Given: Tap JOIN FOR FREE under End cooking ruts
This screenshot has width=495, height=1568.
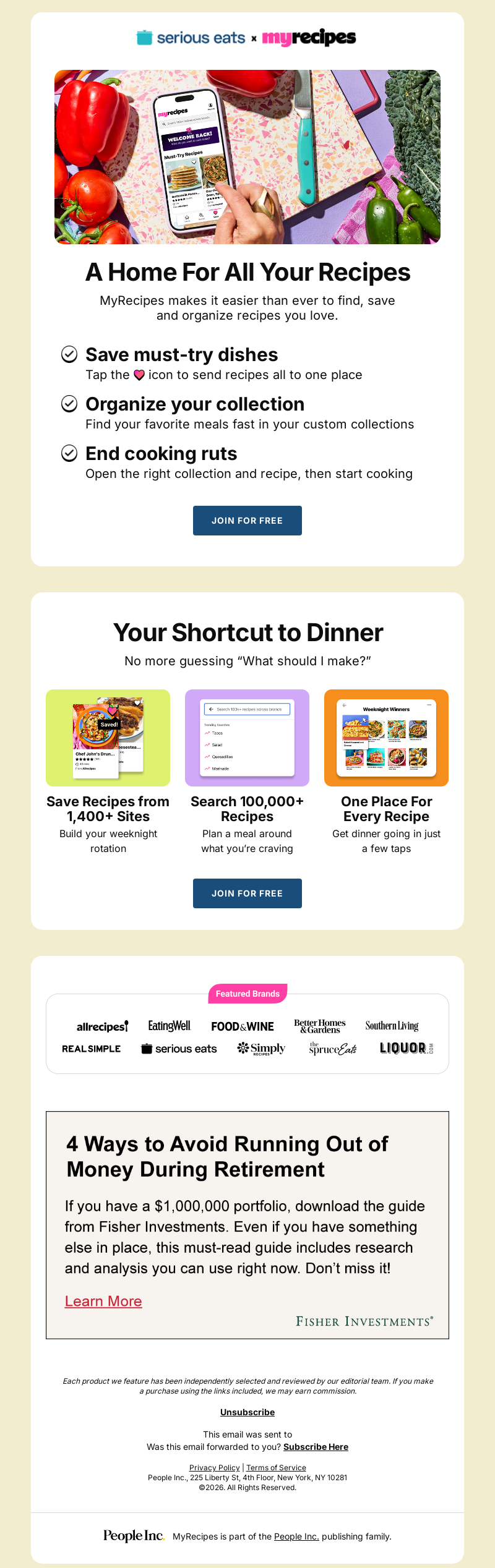Looking at the screenshot, I should coord(247,521).
